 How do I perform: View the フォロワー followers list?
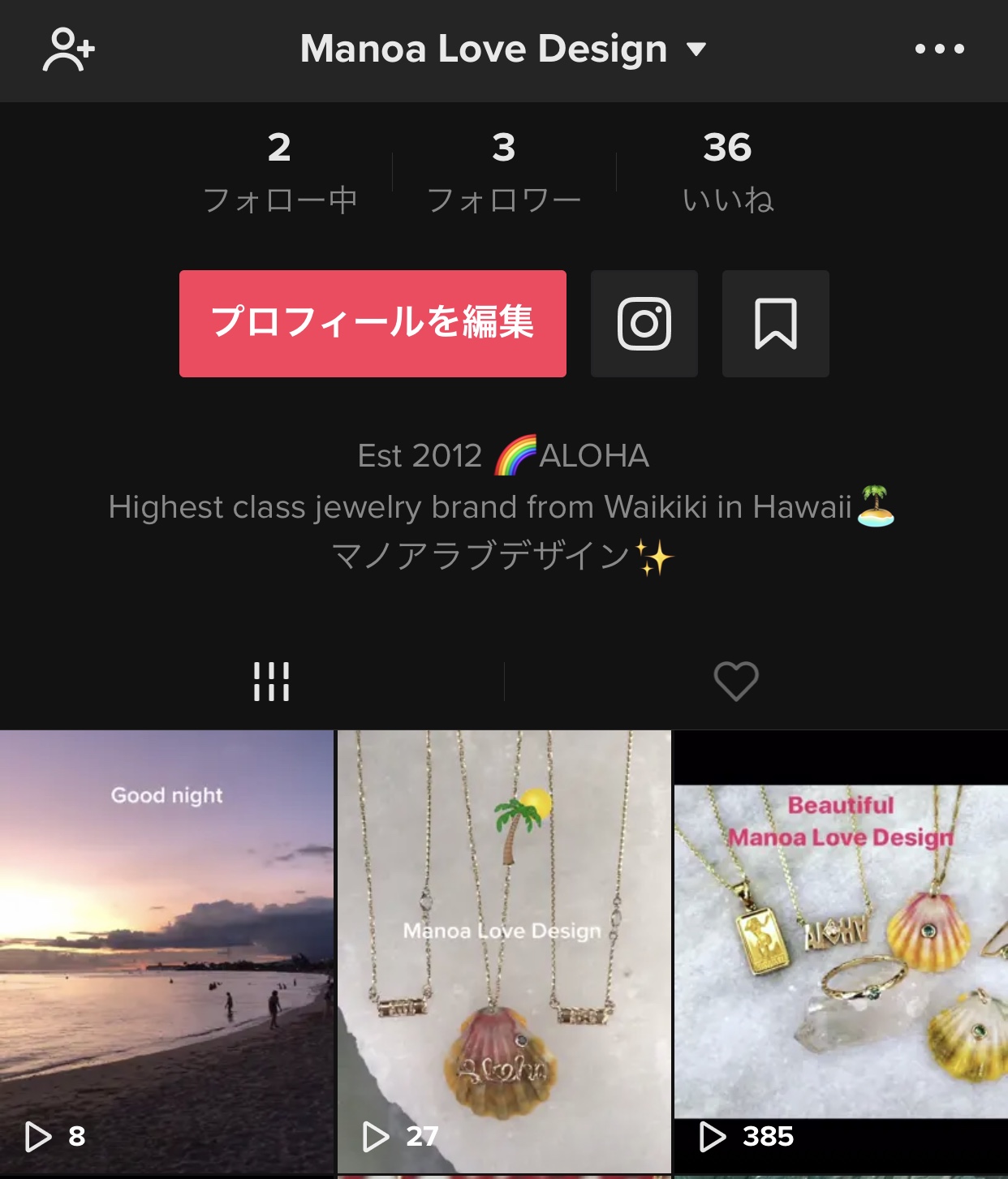tap(503, 172)
